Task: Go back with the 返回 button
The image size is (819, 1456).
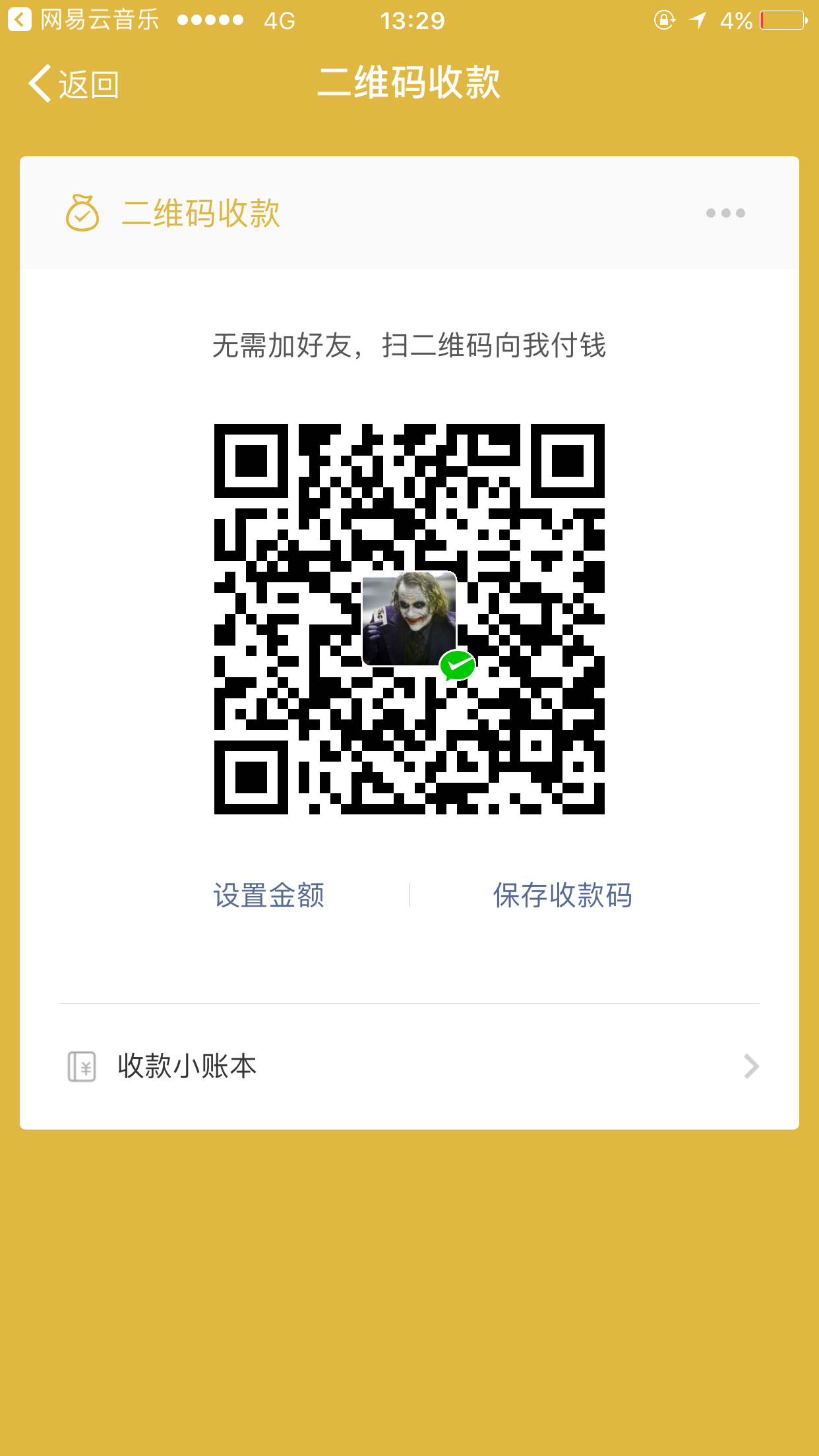Action: (73, 84)
